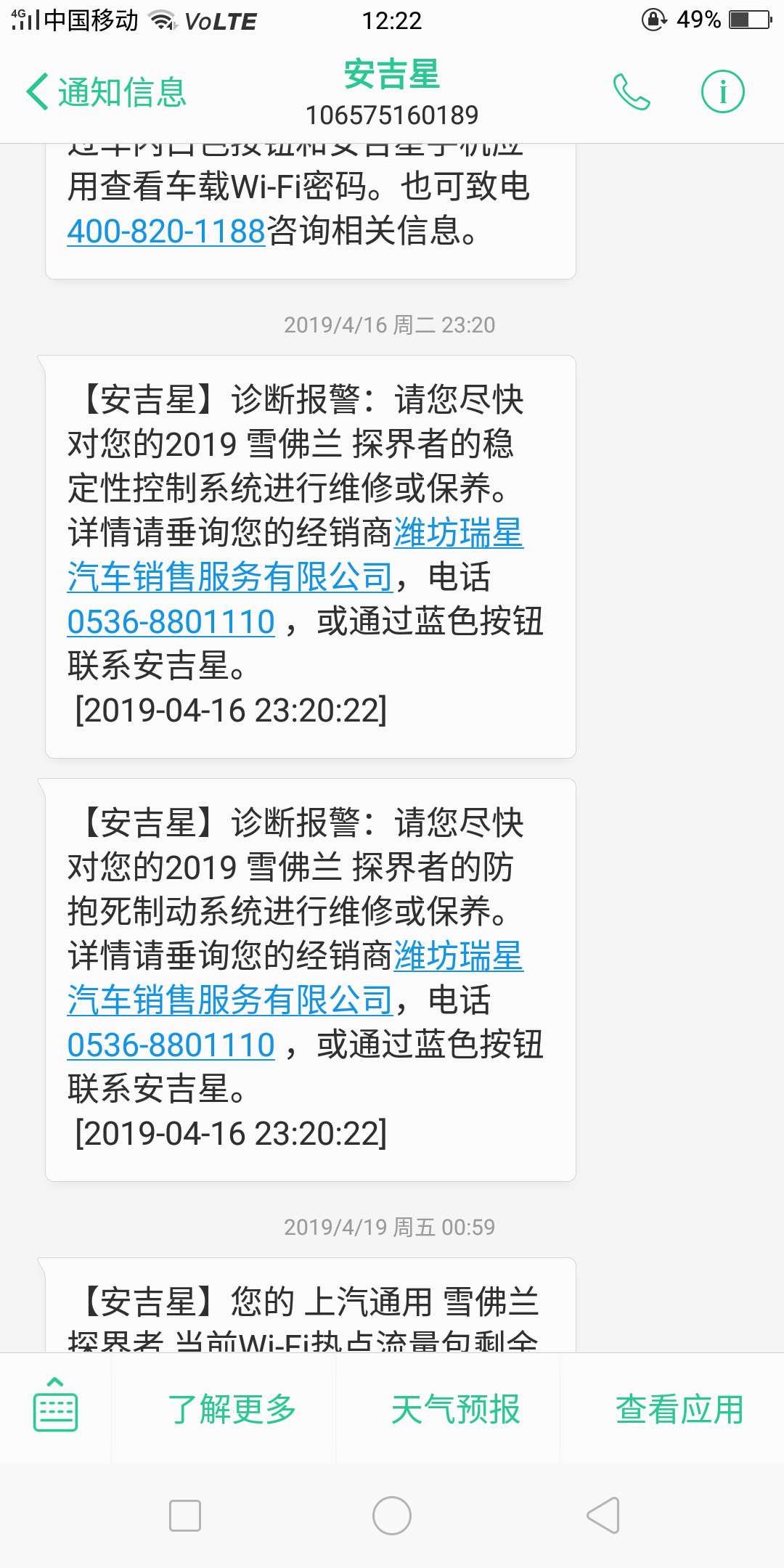
Task: Go back to 通知信息 list
Action: tap(107, 92)
